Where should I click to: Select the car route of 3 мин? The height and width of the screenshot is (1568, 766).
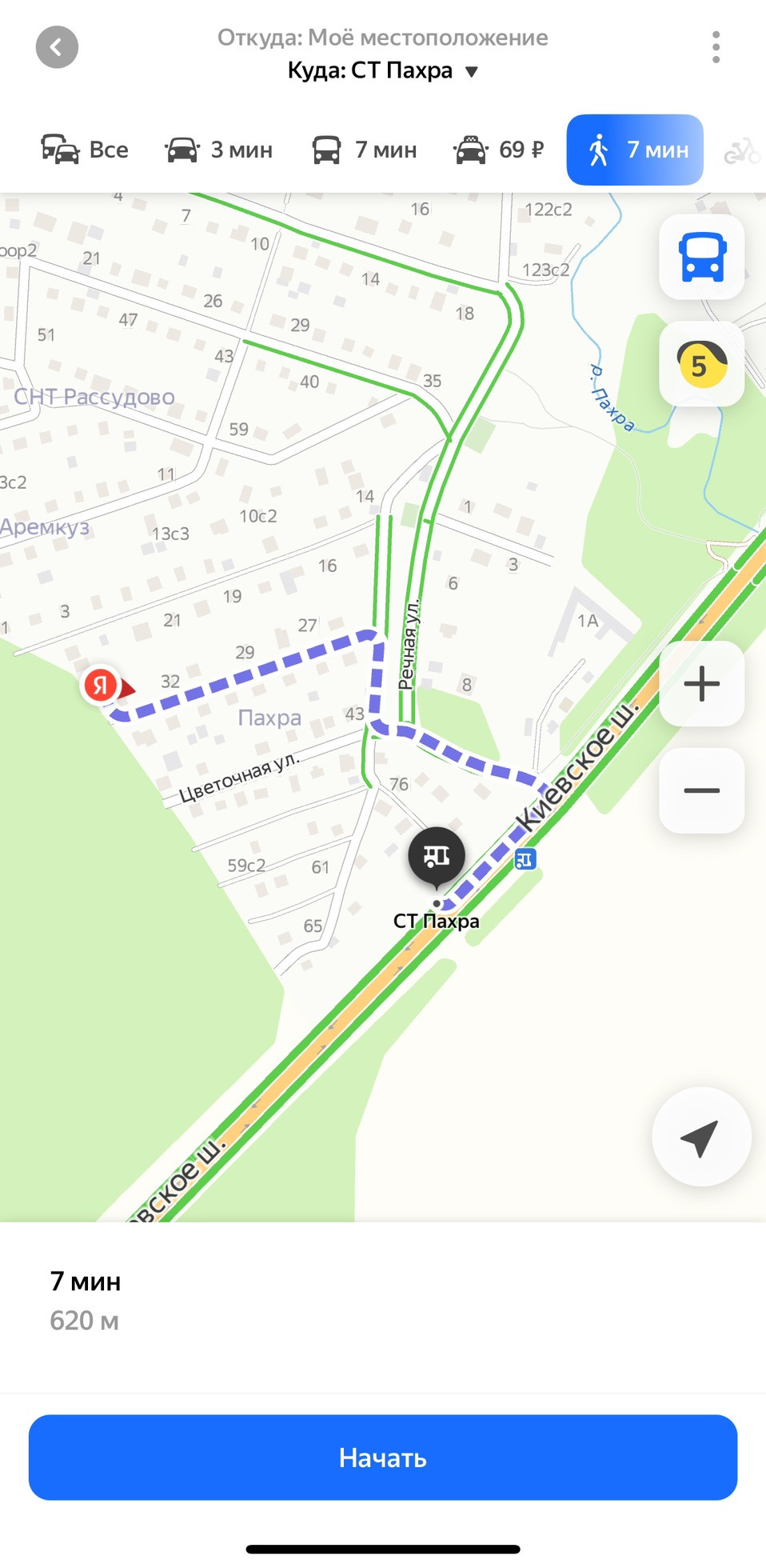[x=219, y=150]
